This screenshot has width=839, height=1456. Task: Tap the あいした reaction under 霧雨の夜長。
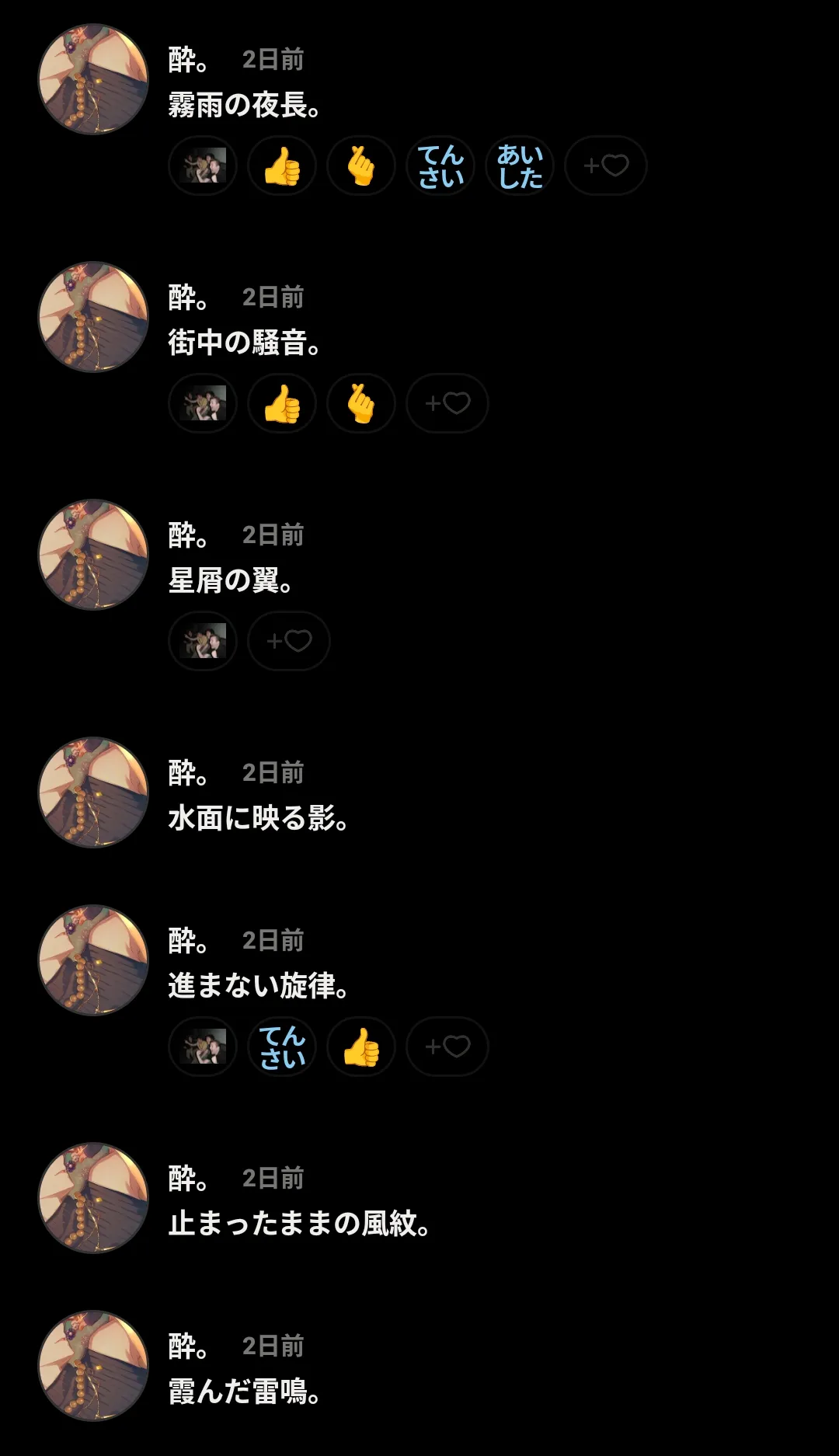(x=520, y=165)
